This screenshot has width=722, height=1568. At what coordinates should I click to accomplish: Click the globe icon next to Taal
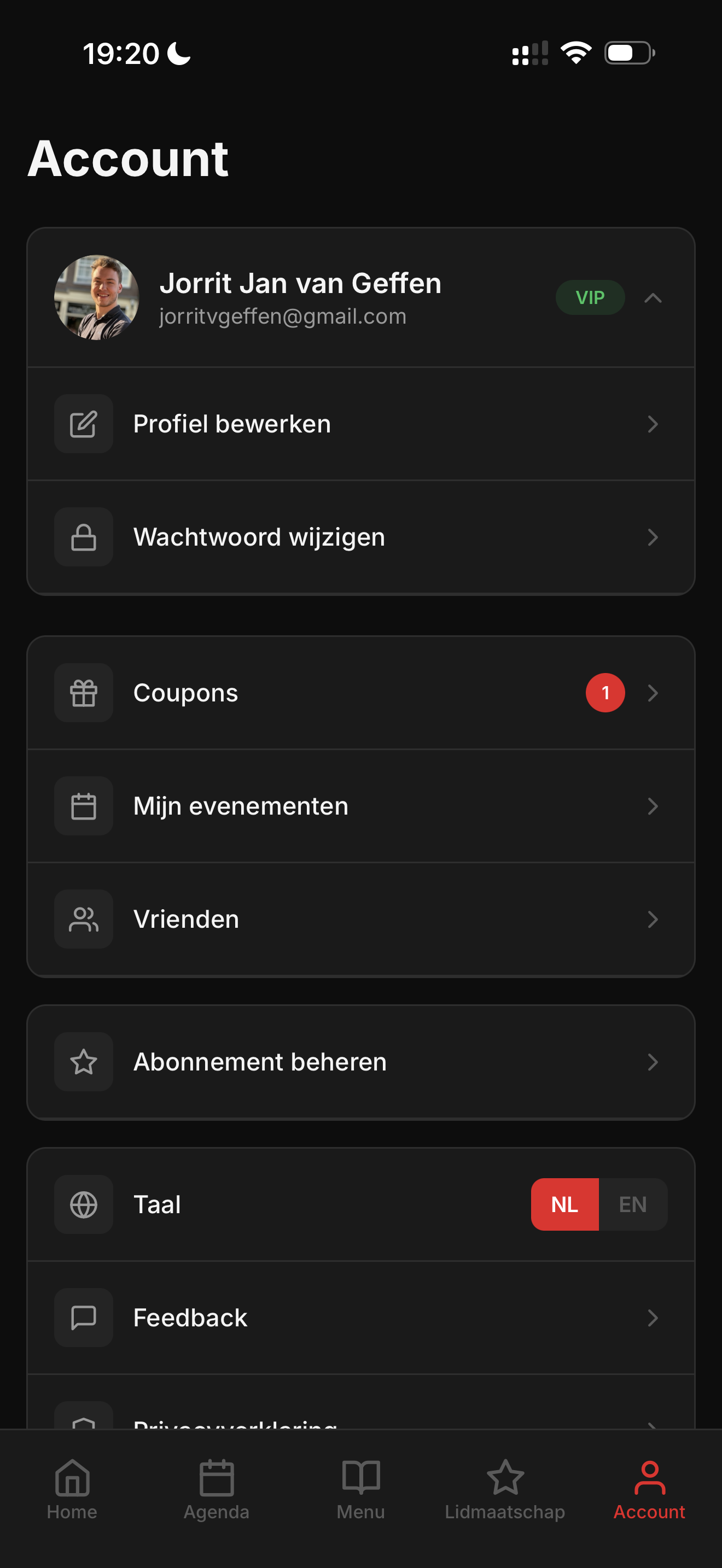(83, 1204)
